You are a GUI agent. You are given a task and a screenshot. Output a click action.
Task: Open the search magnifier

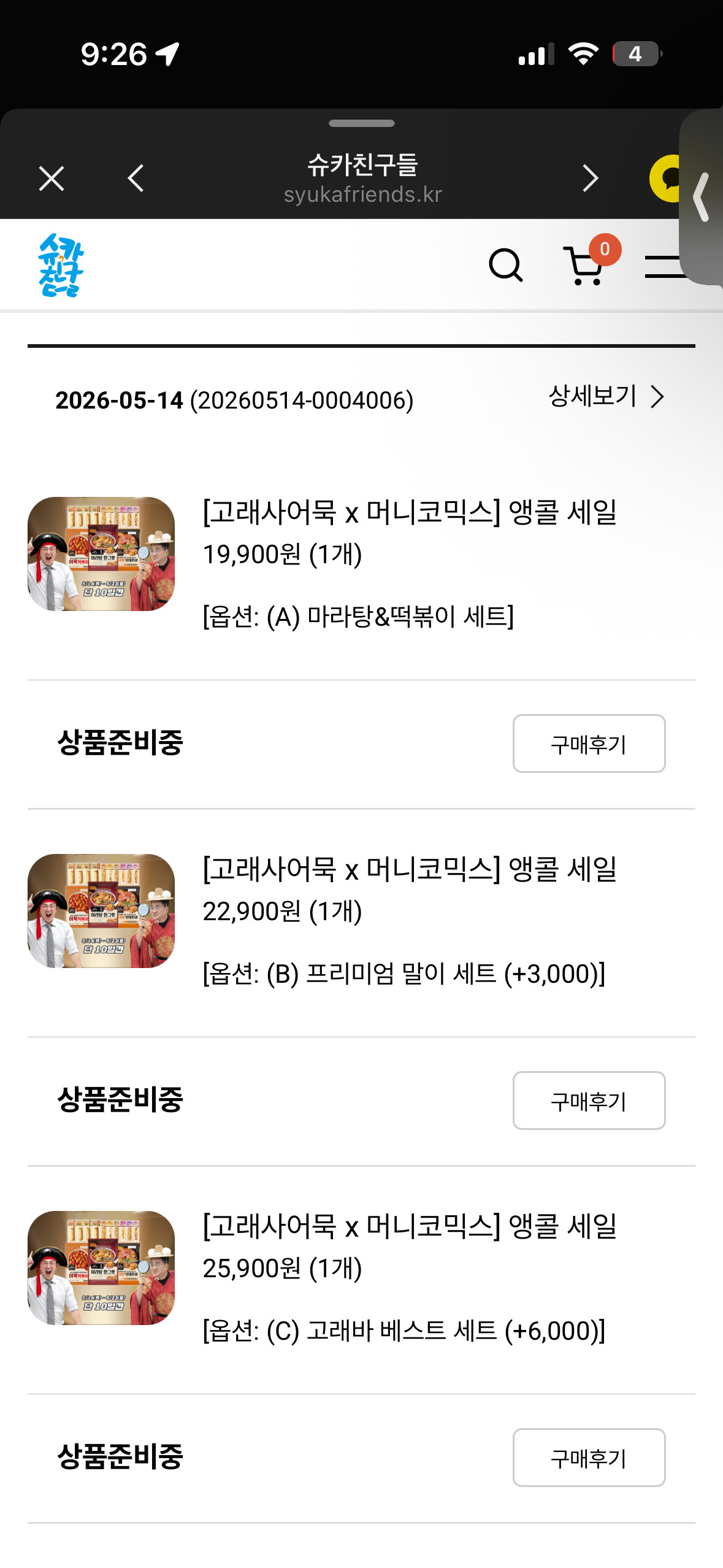[505, 266]
